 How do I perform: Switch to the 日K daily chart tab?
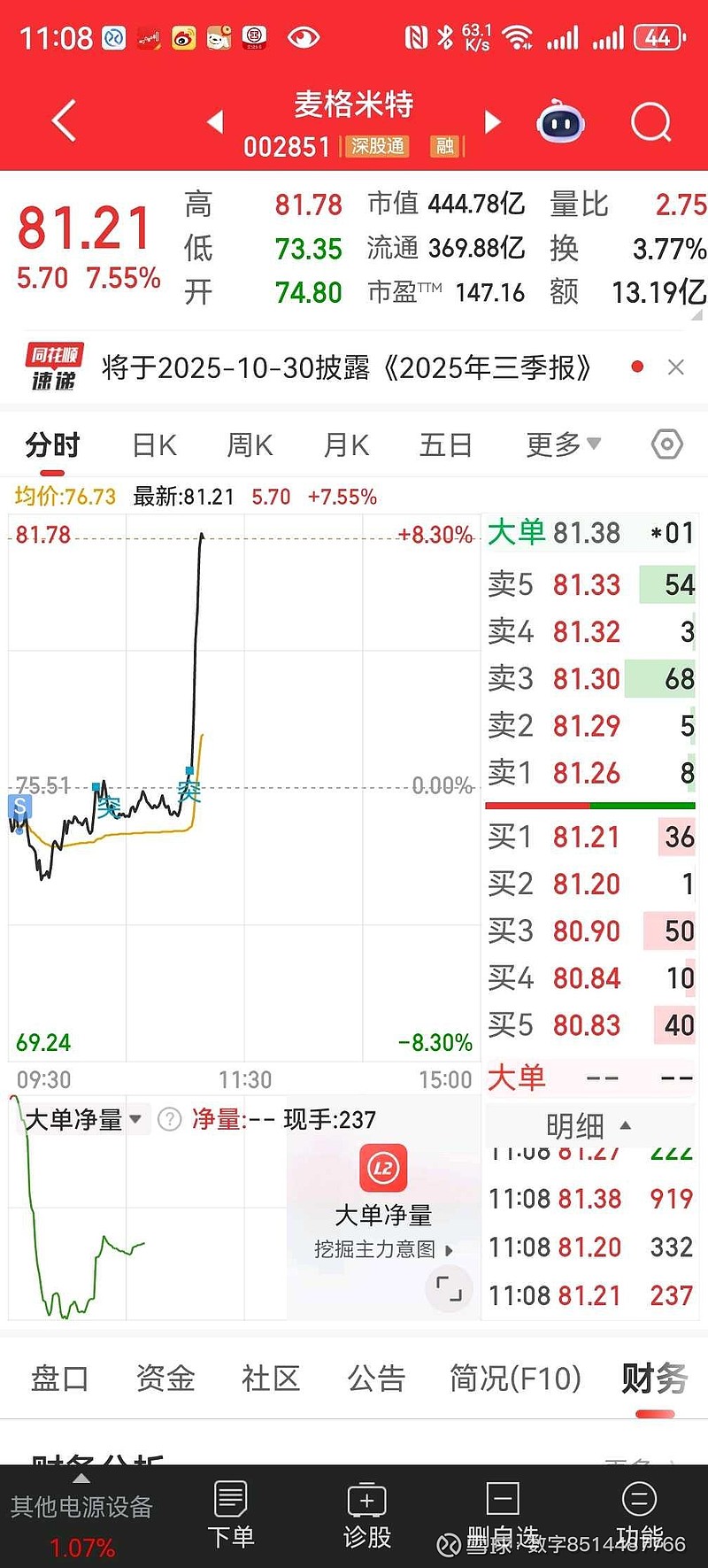(152, 445)
